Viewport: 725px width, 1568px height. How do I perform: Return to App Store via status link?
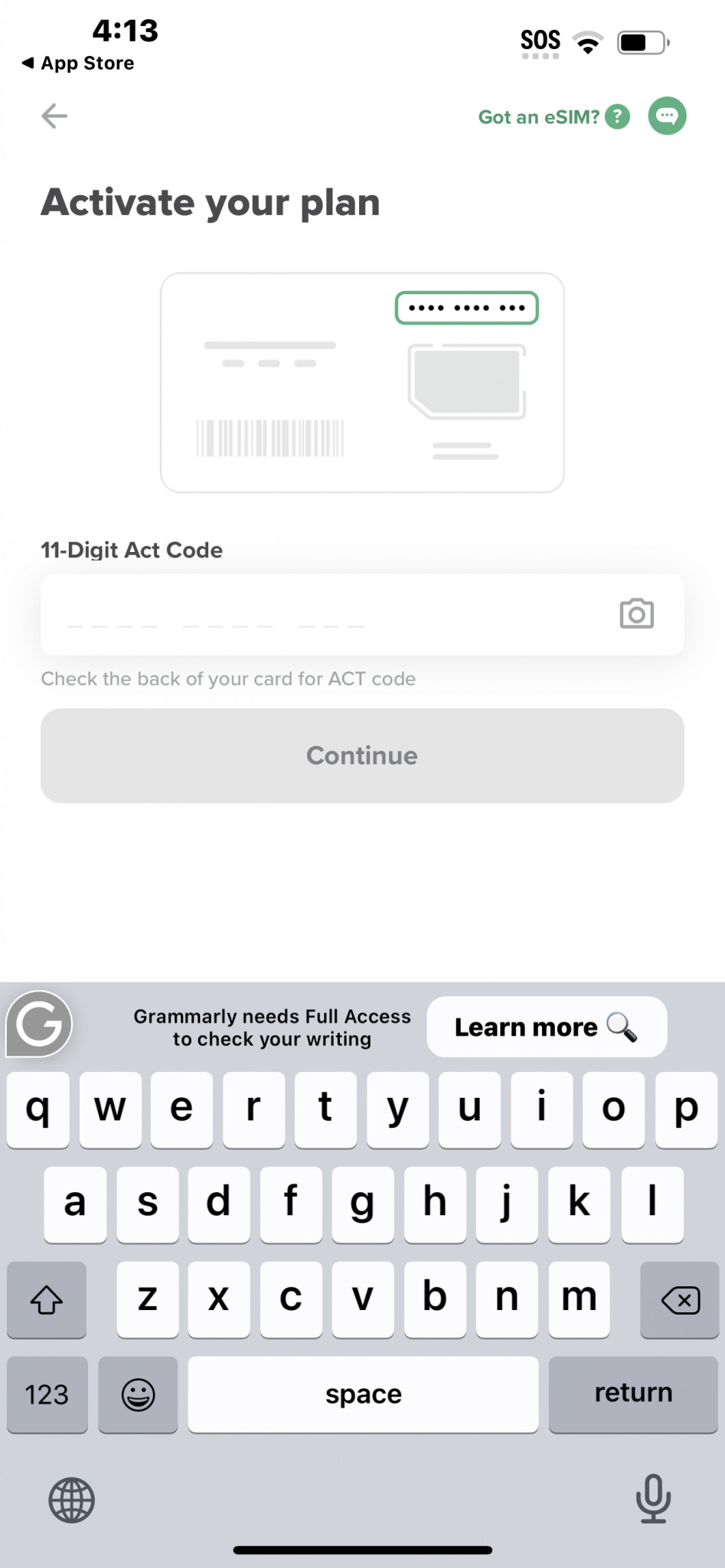point(78,64)
